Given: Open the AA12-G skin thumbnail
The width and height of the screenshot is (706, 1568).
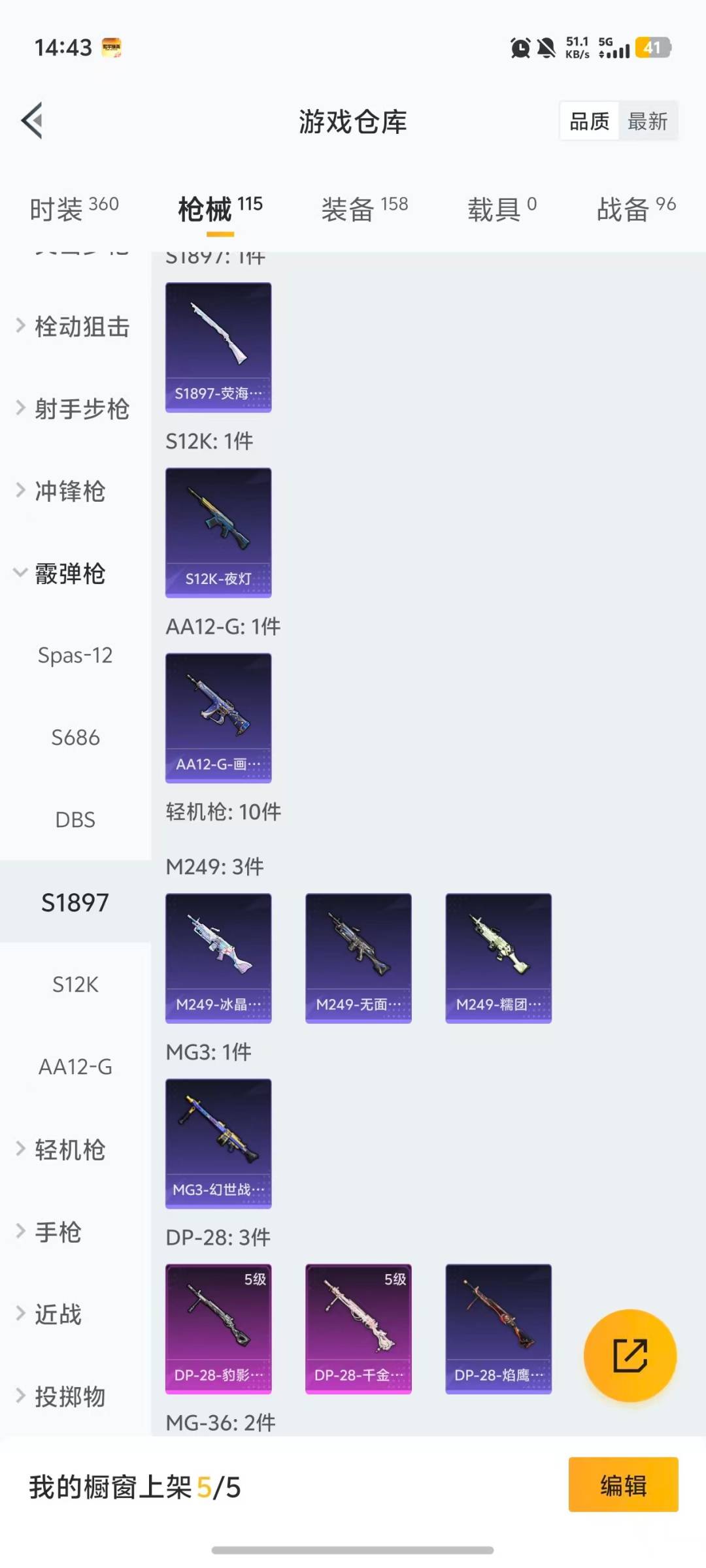Looking at the screenshot, I should (218, 717).
